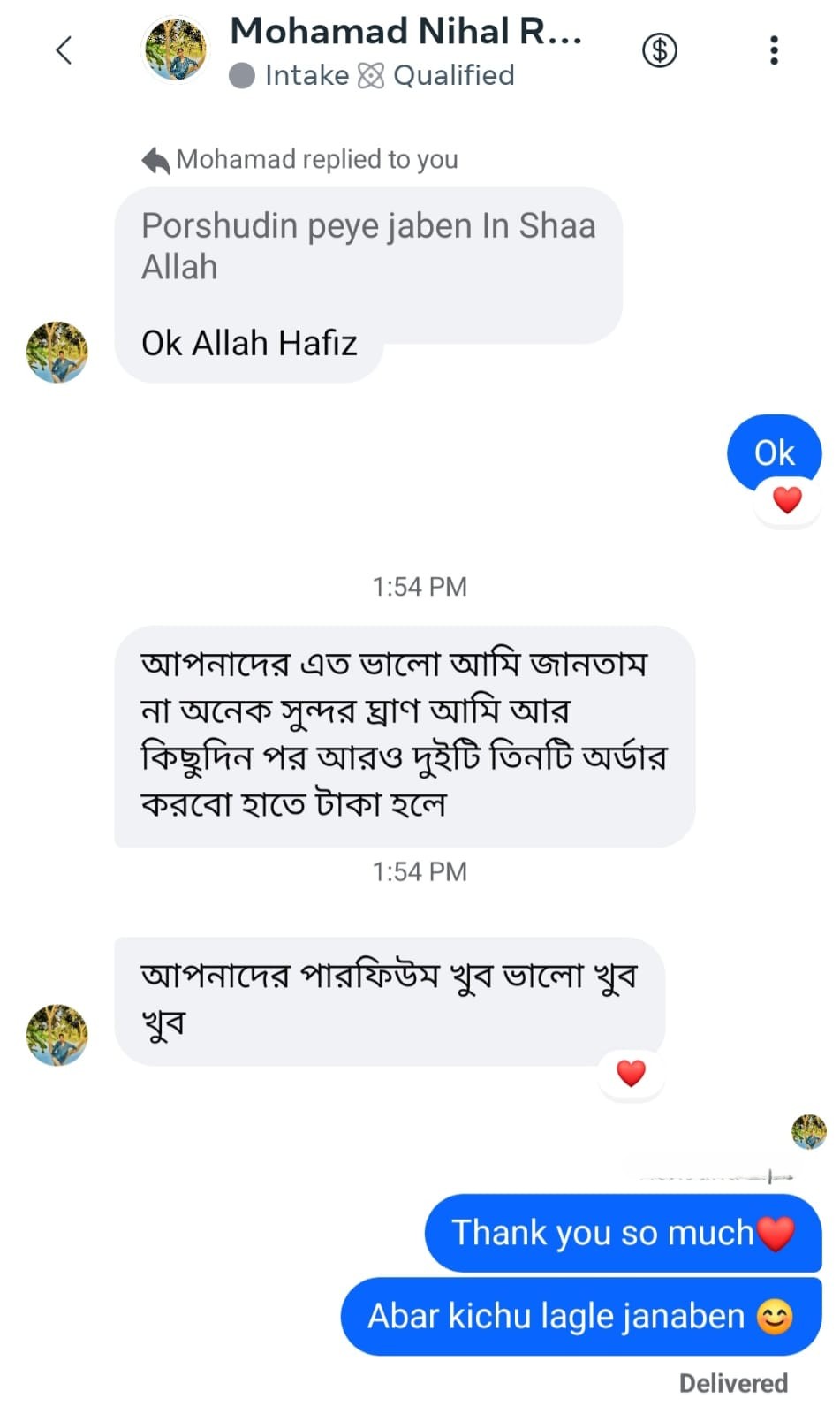
Task: Click the heart reaction on the perfume compliment message
Action: 631,1072
